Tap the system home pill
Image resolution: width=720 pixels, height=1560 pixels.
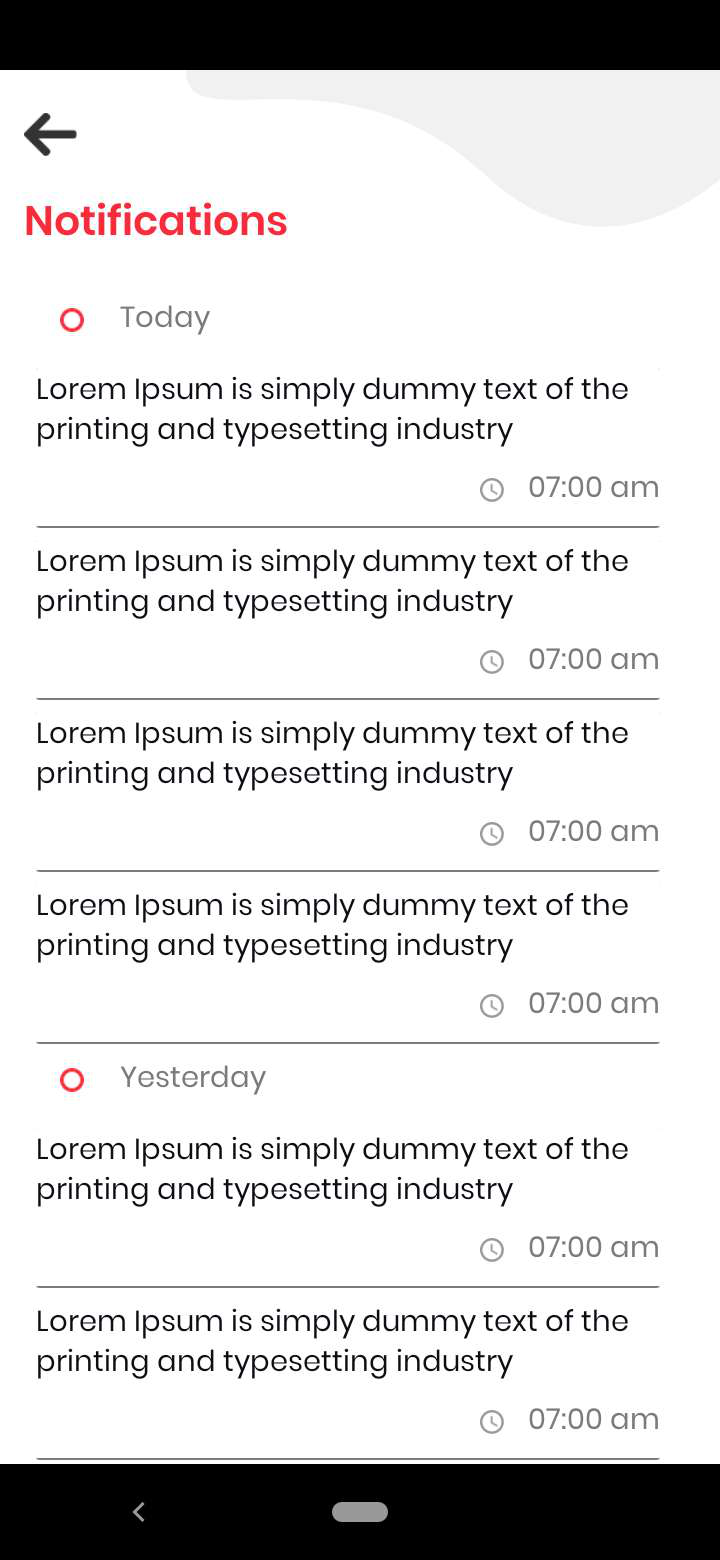tap(360, 1512)
